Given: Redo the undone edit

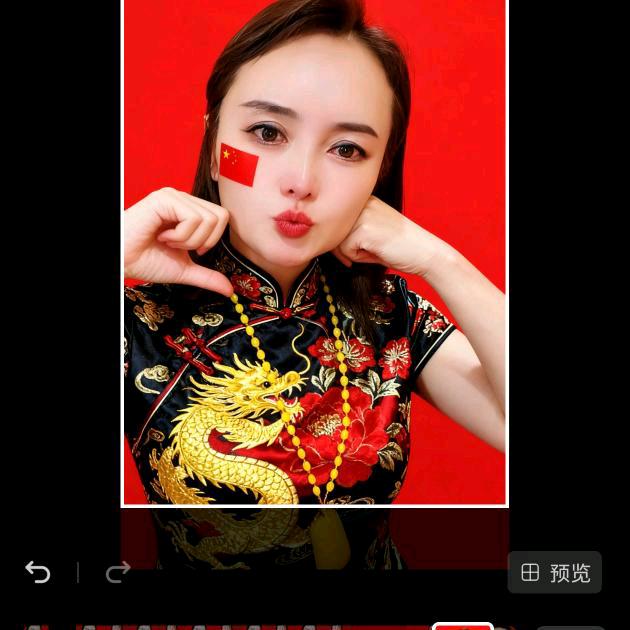Looking at the screenshot, I should point(118,572).
